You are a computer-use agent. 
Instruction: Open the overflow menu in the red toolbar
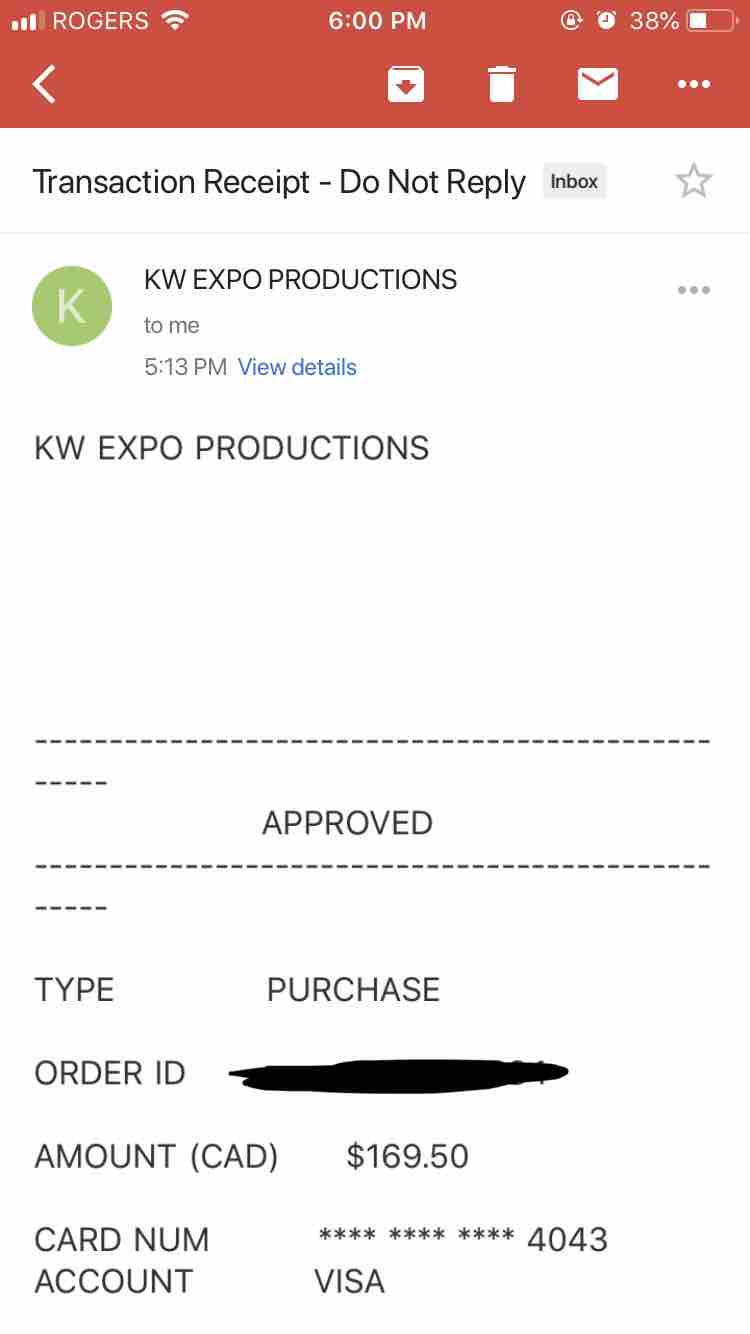point(693,85)
